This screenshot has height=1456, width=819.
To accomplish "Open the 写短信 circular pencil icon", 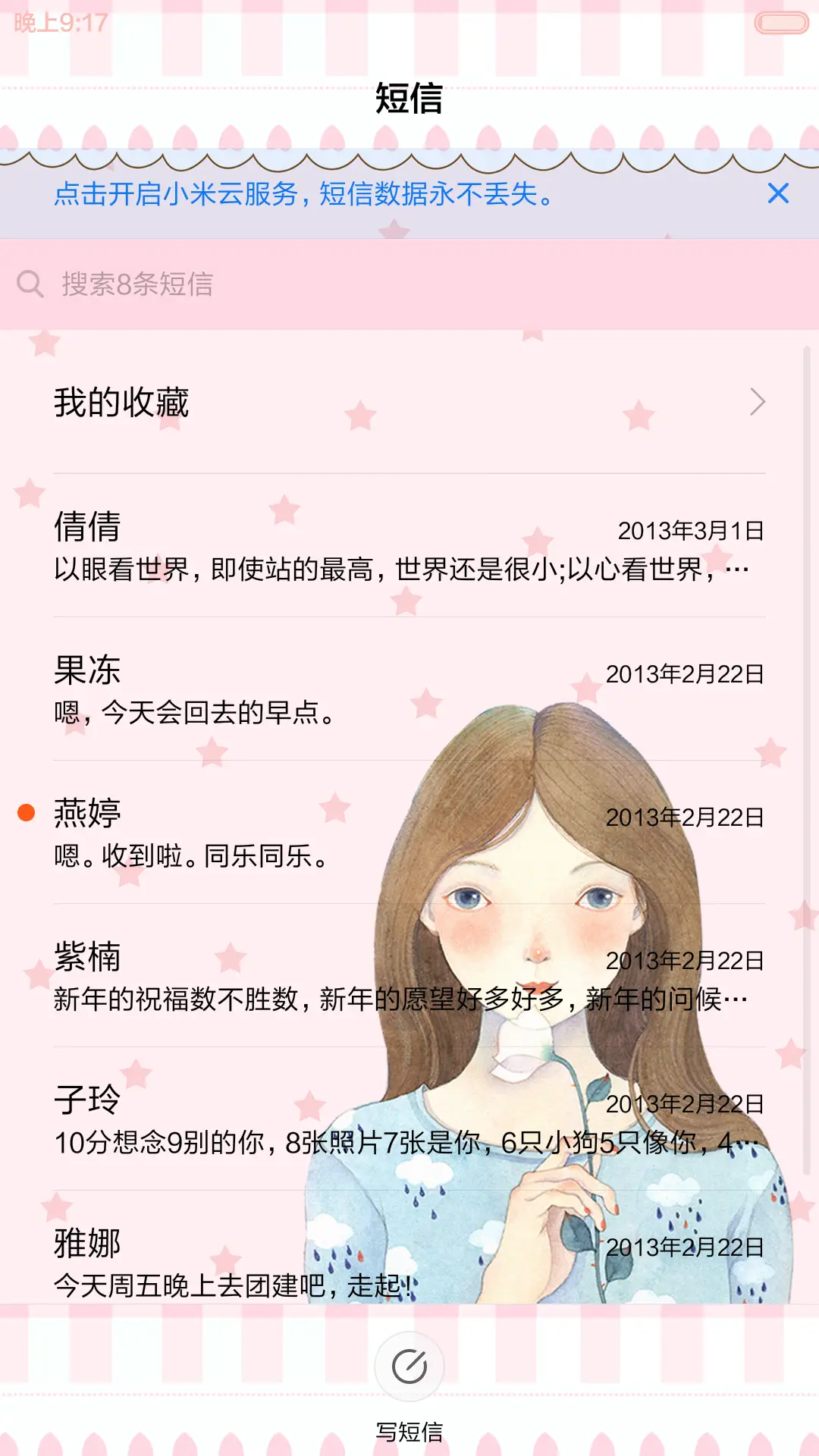I will (409, 1365).
